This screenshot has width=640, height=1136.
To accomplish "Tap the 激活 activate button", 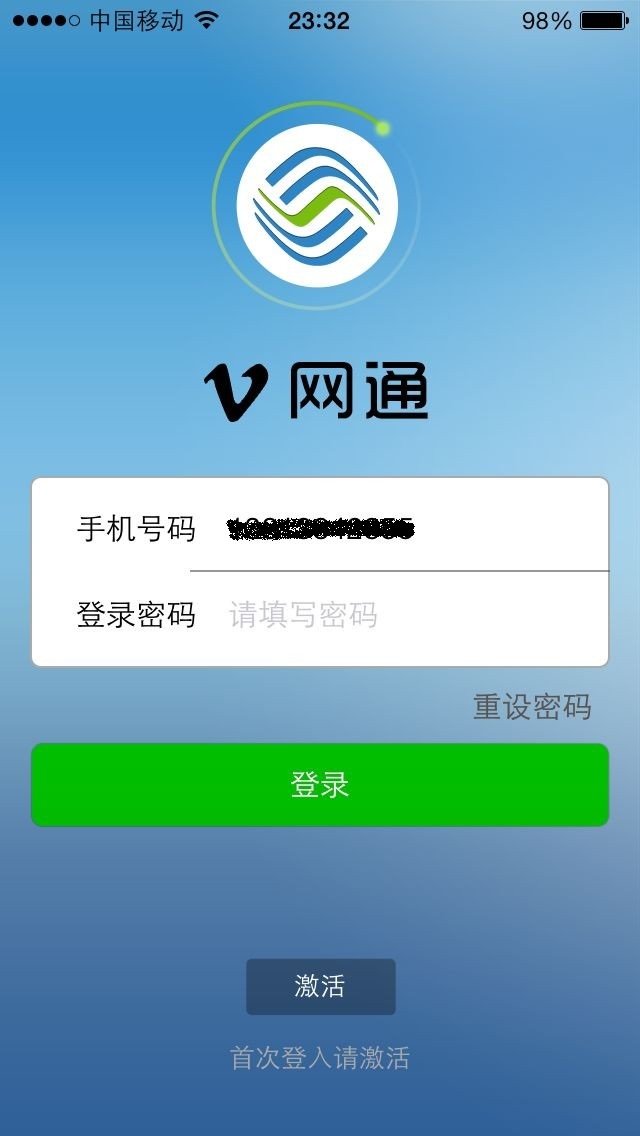I will click(320, 986).
